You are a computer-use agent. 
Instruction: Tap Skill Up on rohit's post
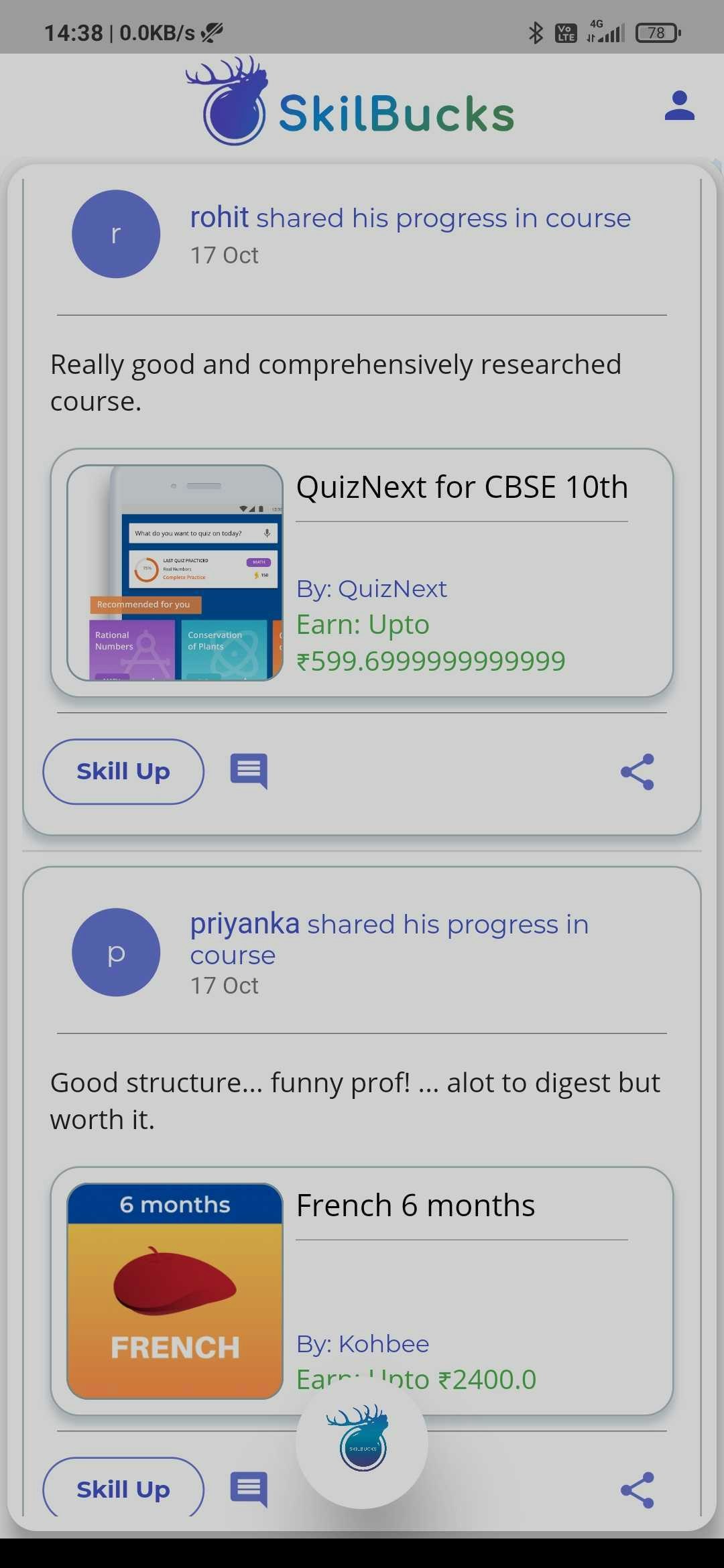point(123,771)
